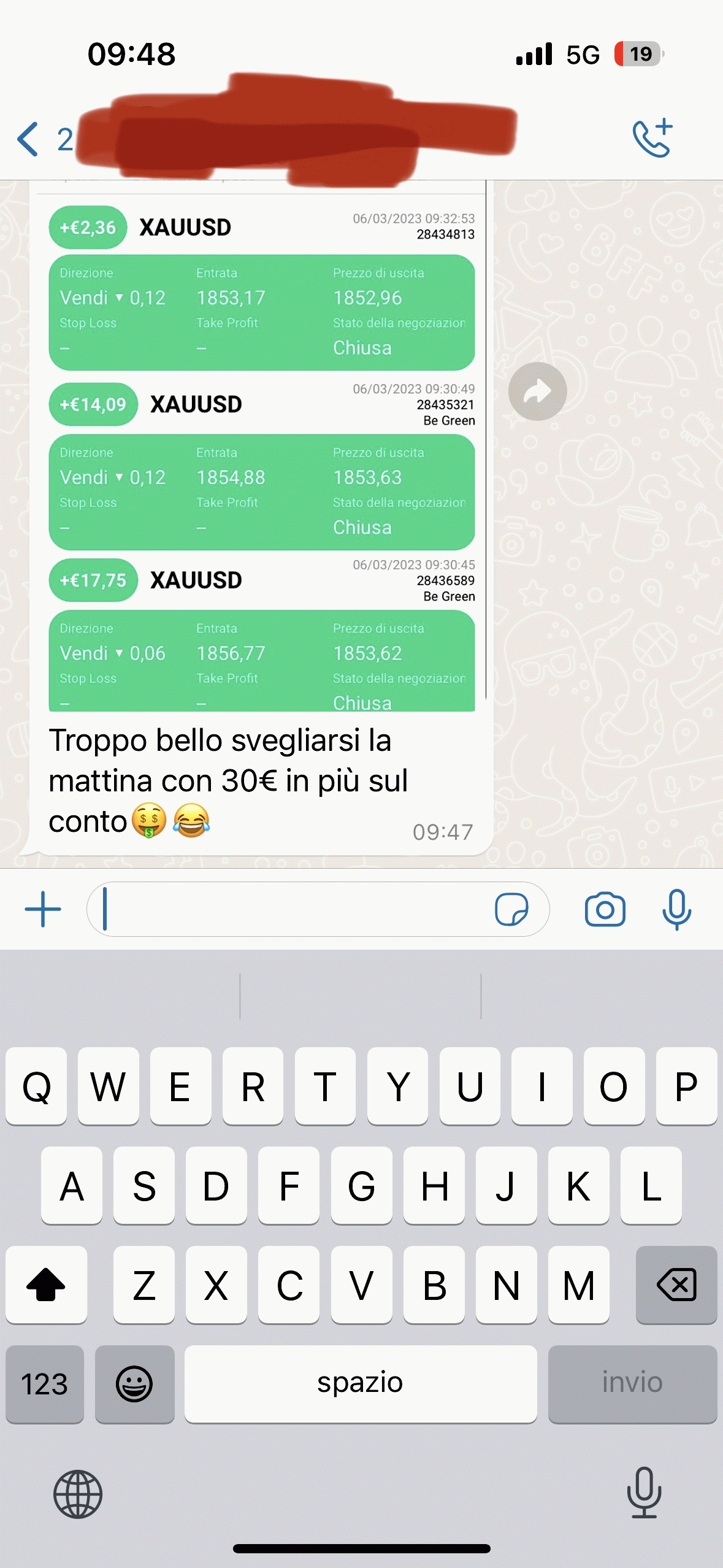Record a voice message
This screenshot has width=723, height=1568.
click(x=677, y=909)
